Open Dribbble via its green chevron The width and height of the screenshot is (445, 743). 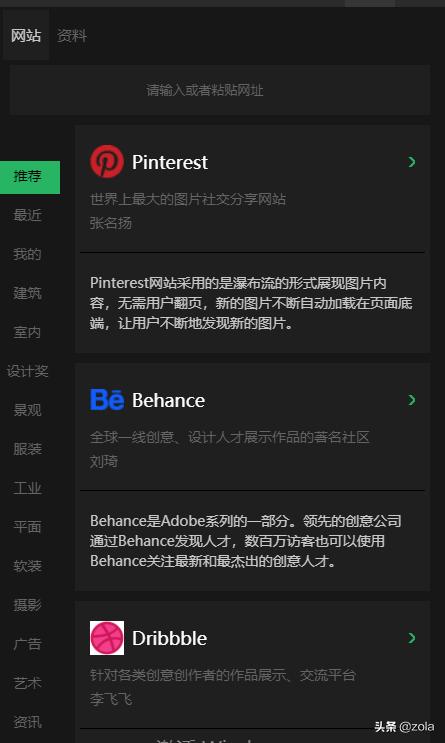pos(412,638)
